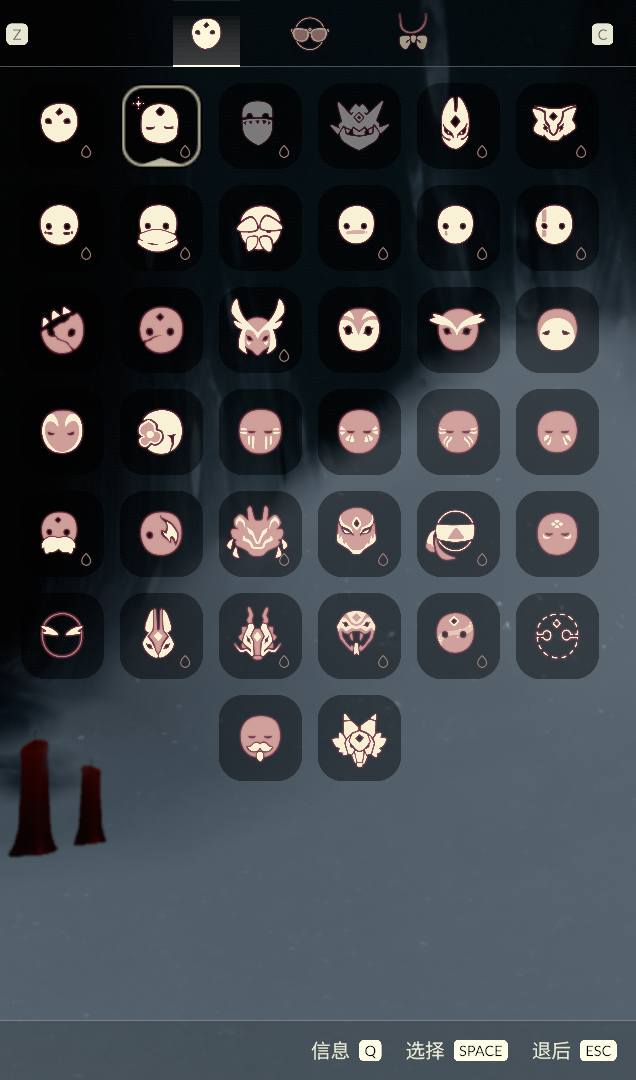Select the spiky-haired cracked mask

[61, 328]
